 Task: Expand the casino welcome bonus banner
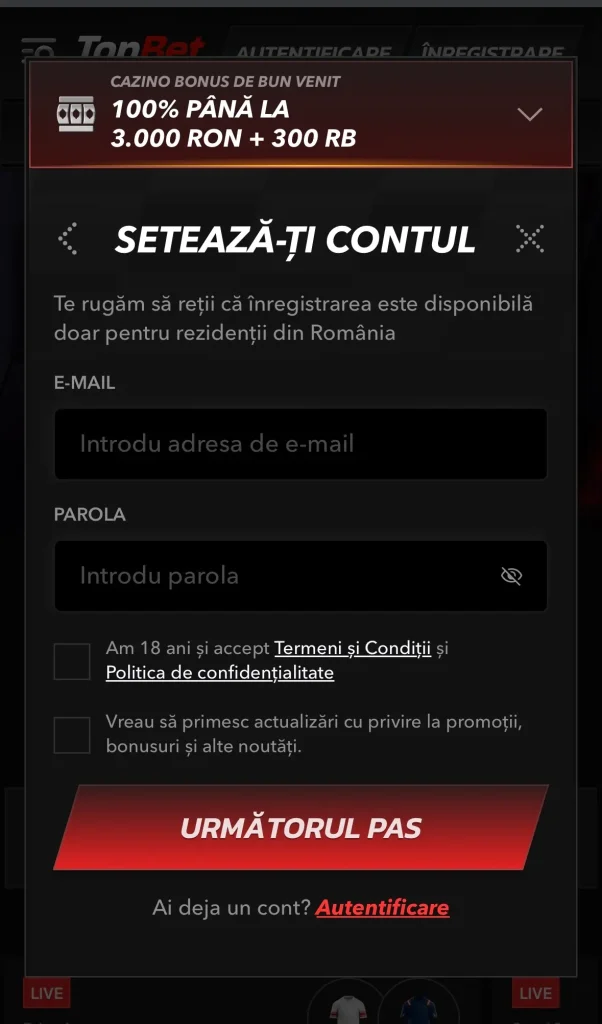tap(529, 114)
